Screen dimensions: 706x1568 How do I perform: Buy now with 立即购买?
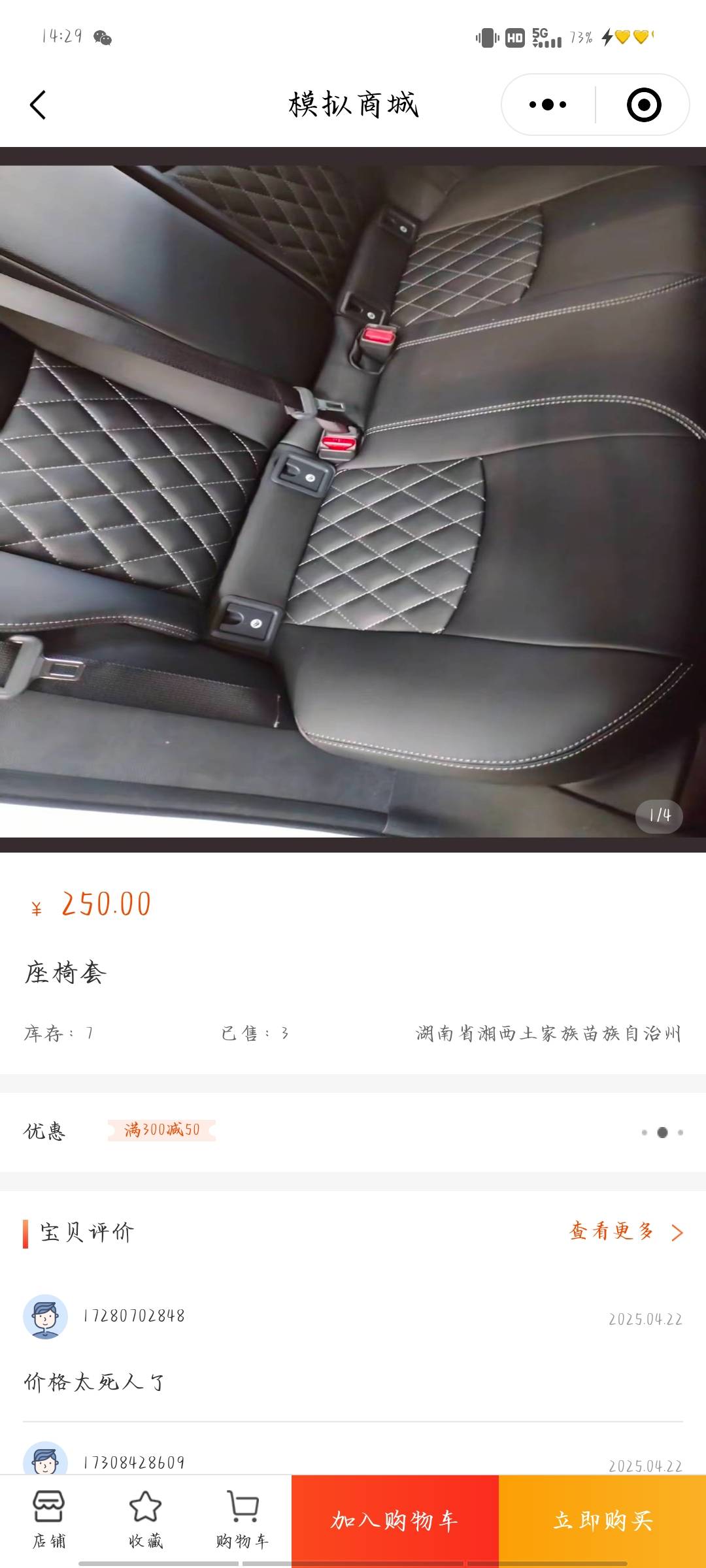(602, 1521)
